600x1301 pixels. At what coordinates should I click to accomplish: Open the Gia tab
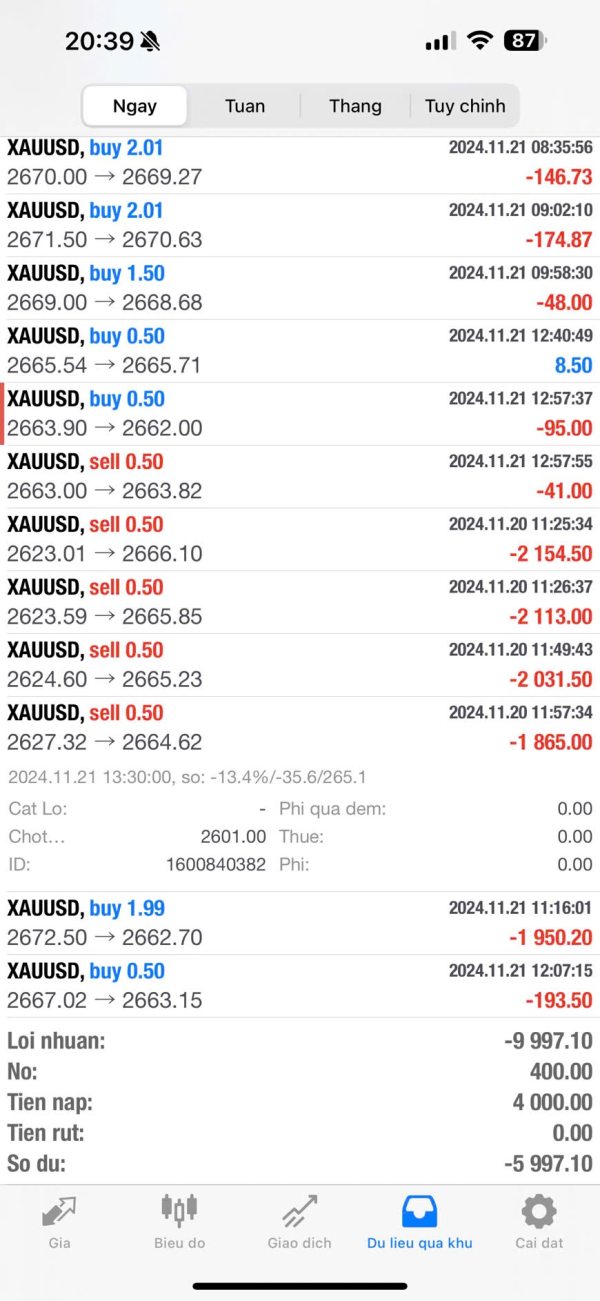click(59, 1222)
